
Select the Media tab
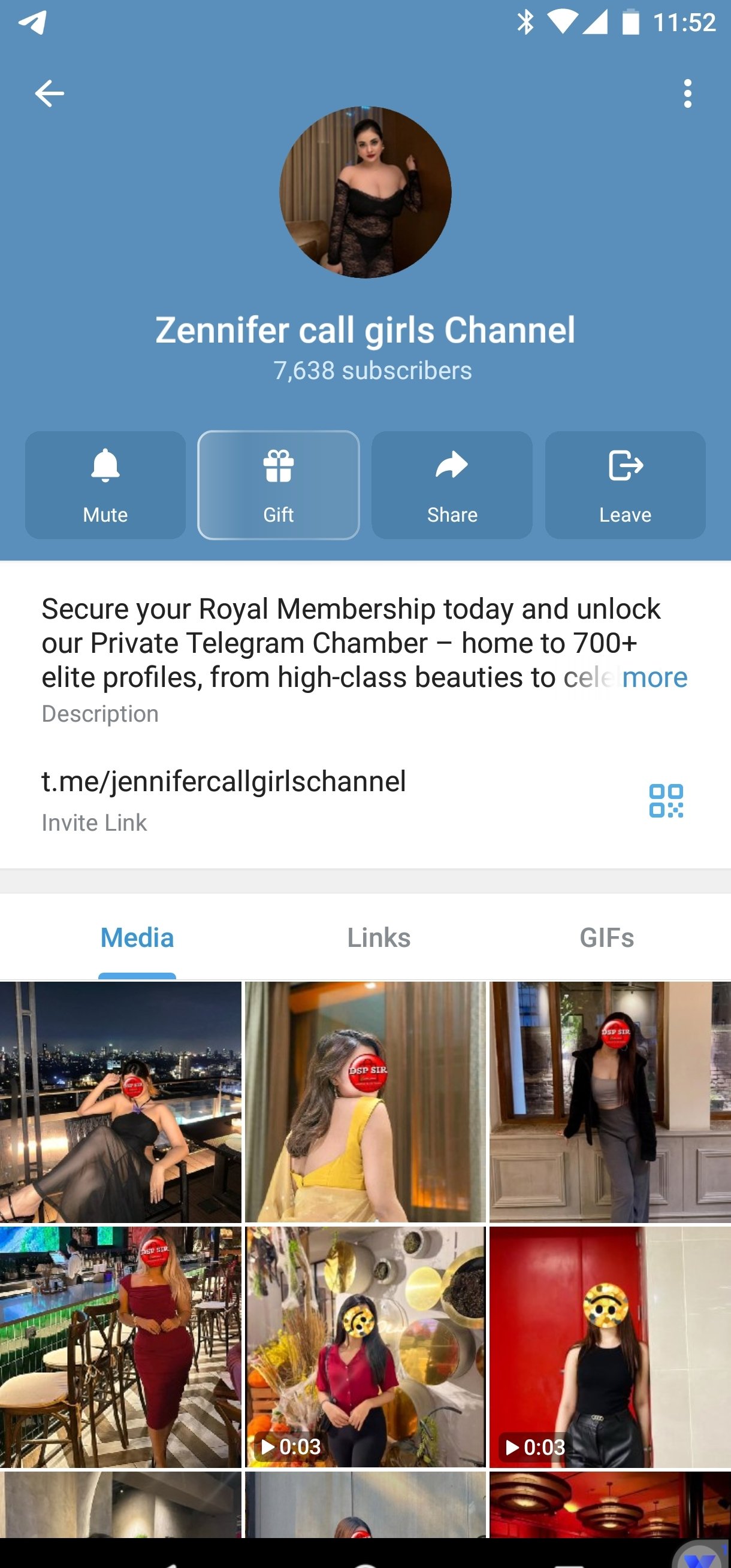click(137, 938)
